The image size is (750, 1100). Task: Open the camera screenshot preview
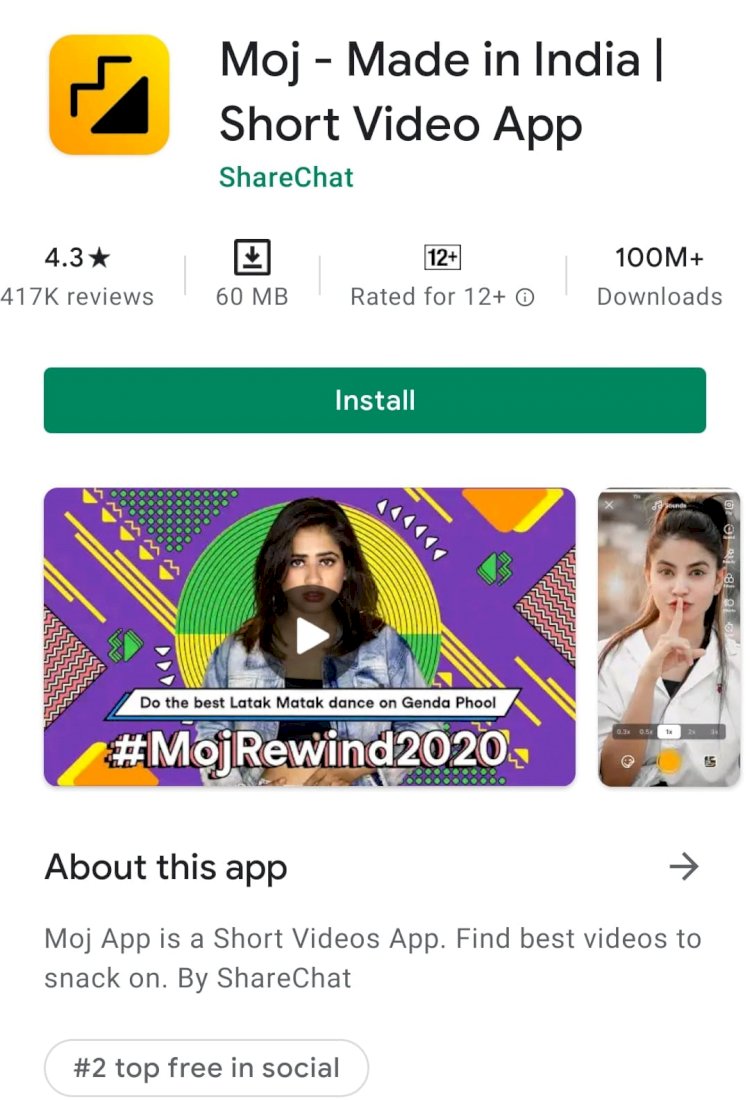668,637
